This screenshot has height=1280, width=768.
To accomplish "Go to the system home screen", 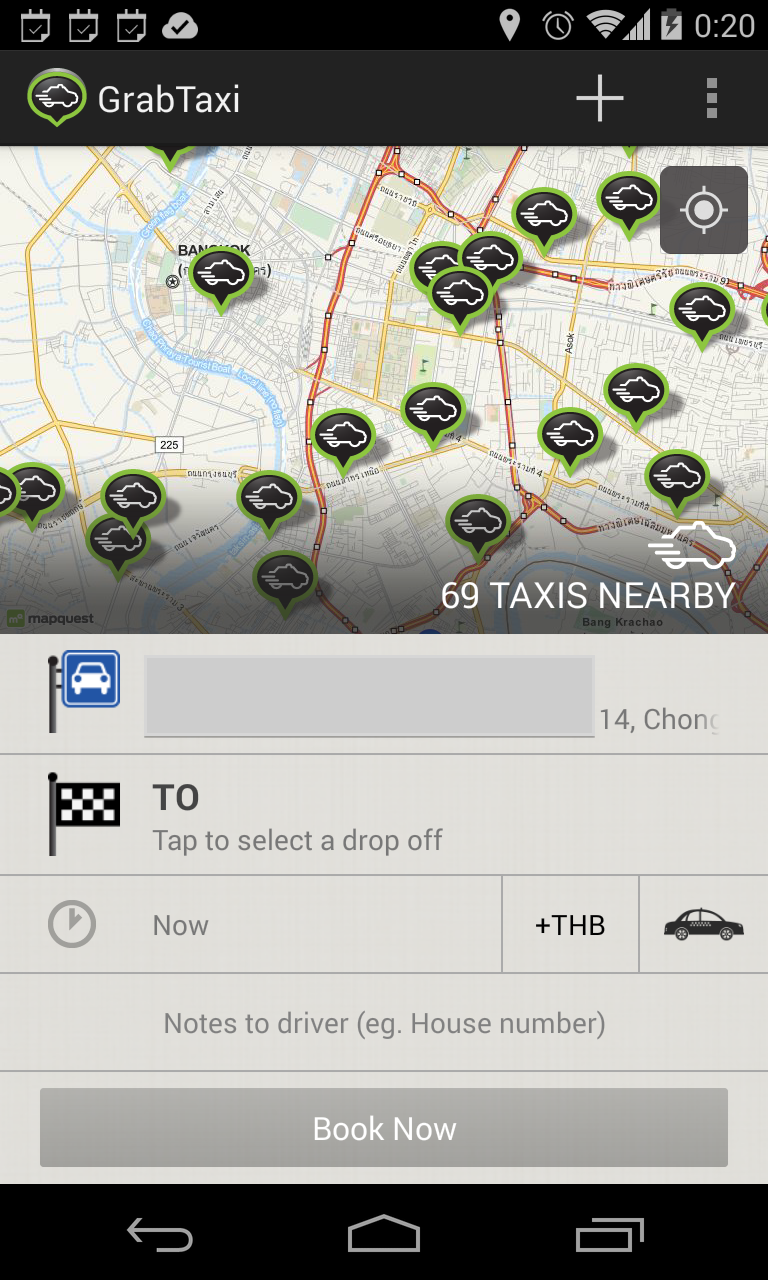I will (384, 1236).
